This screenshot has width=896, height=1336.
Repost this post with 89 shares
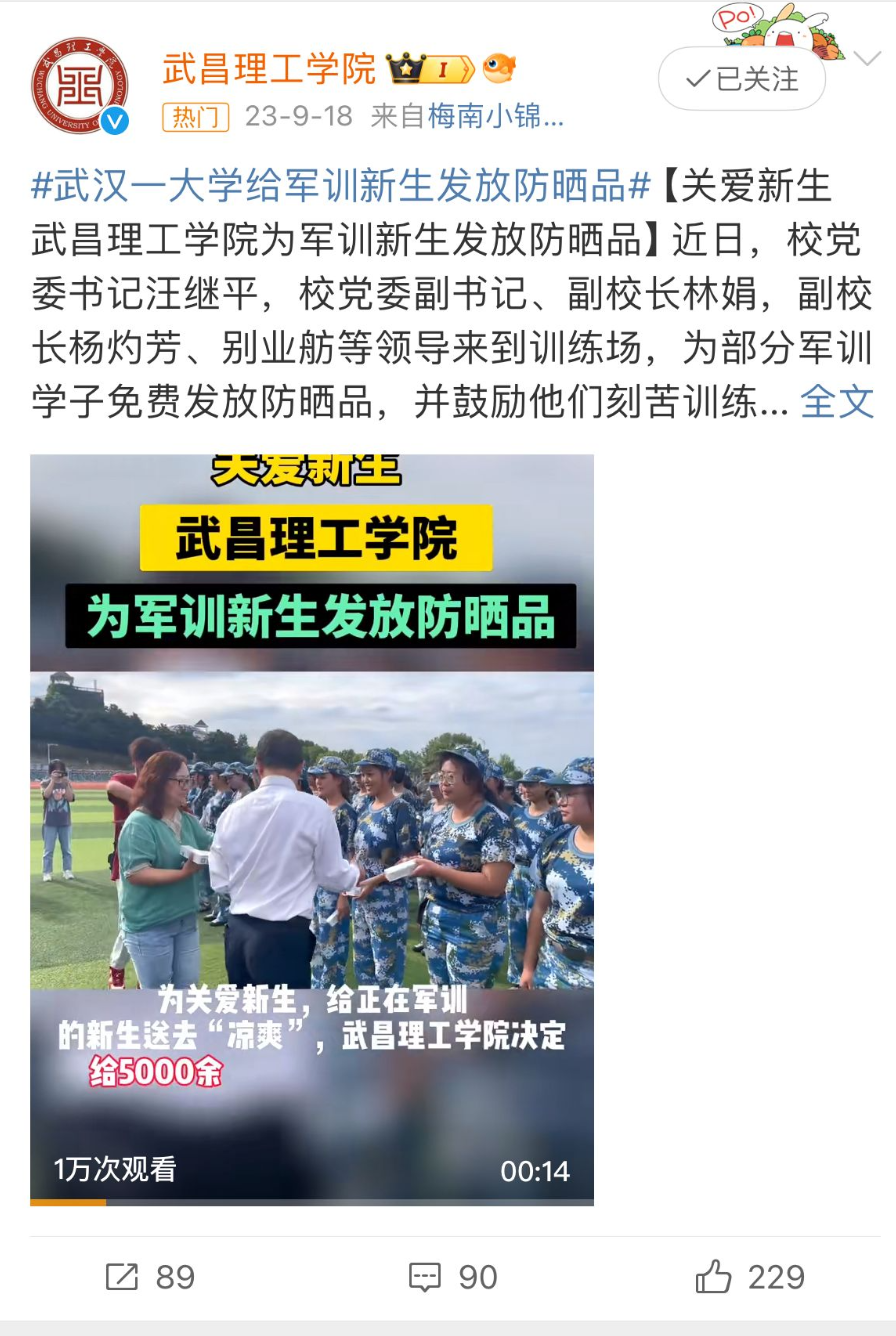tap(150, 1277)
